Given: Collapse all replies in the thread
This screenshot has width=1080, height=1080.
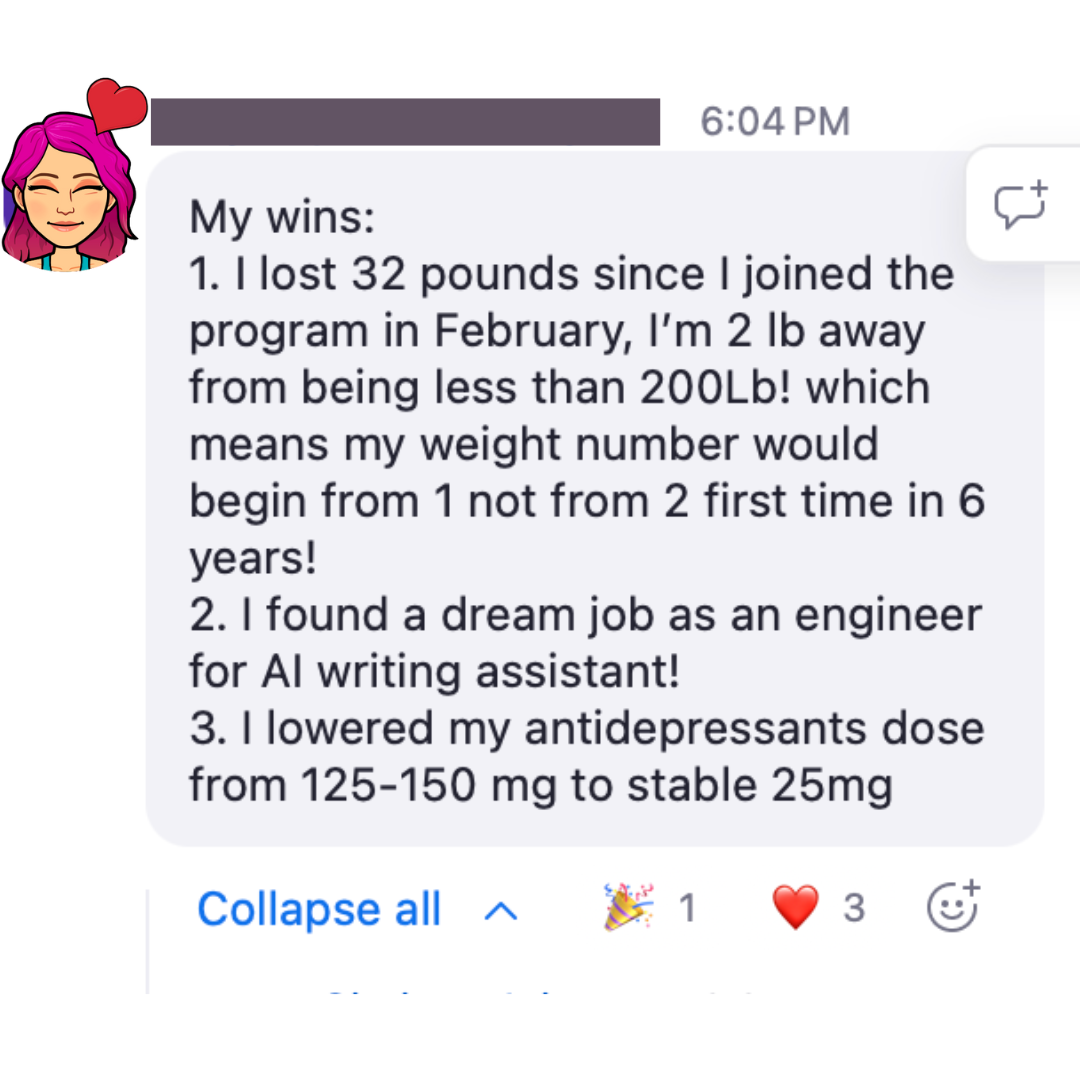Looking at the screenshot, I should click(357, 909).
